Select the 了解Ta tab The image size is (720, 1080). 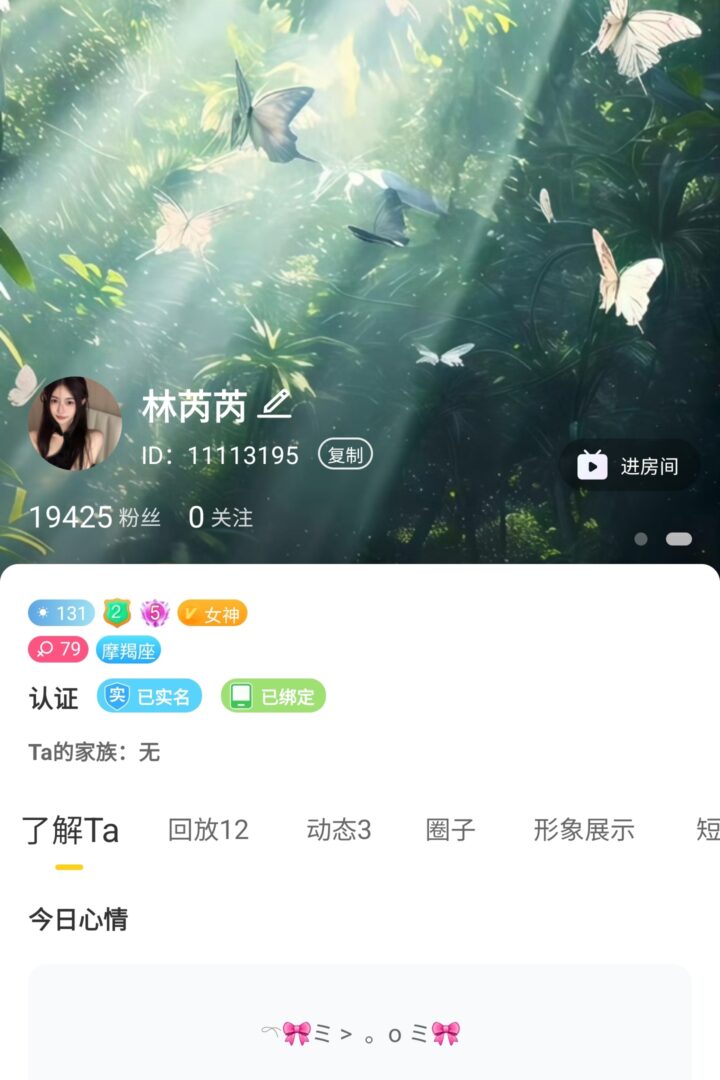click(x=70, y=829)
